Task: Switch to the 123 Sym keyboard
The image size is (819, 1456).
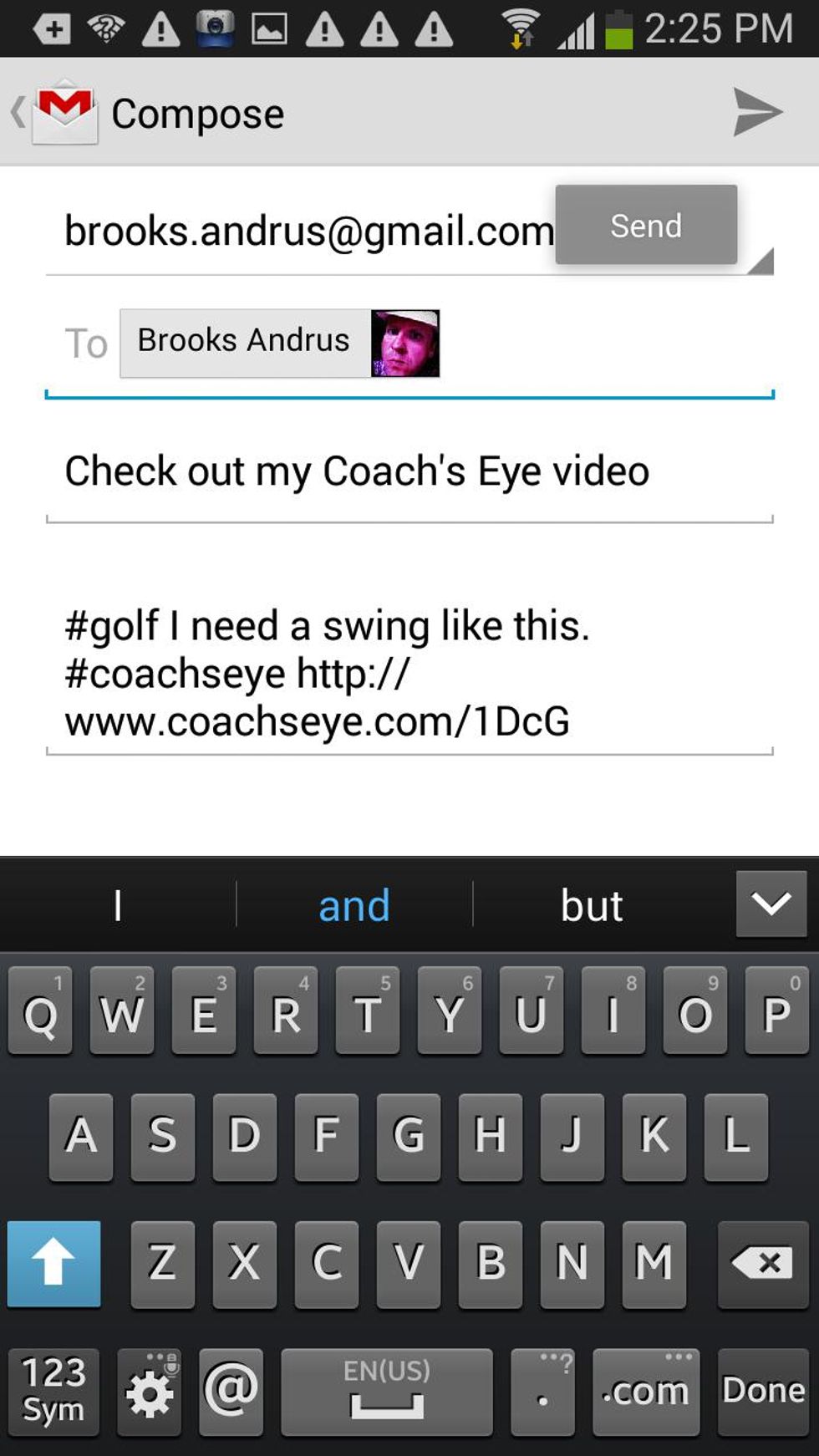Action: pos(53,1391)
